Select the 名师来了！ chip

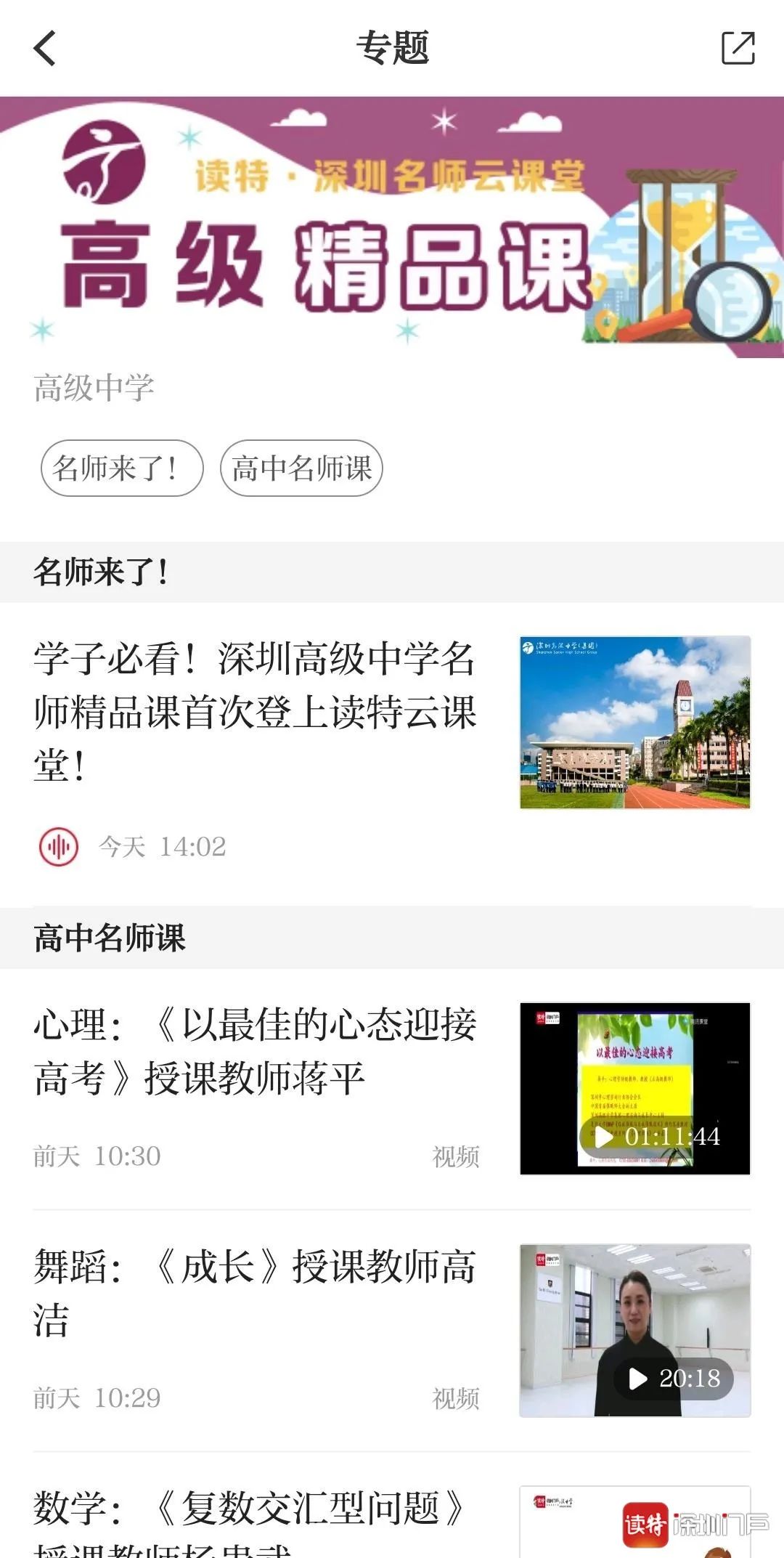122,468
